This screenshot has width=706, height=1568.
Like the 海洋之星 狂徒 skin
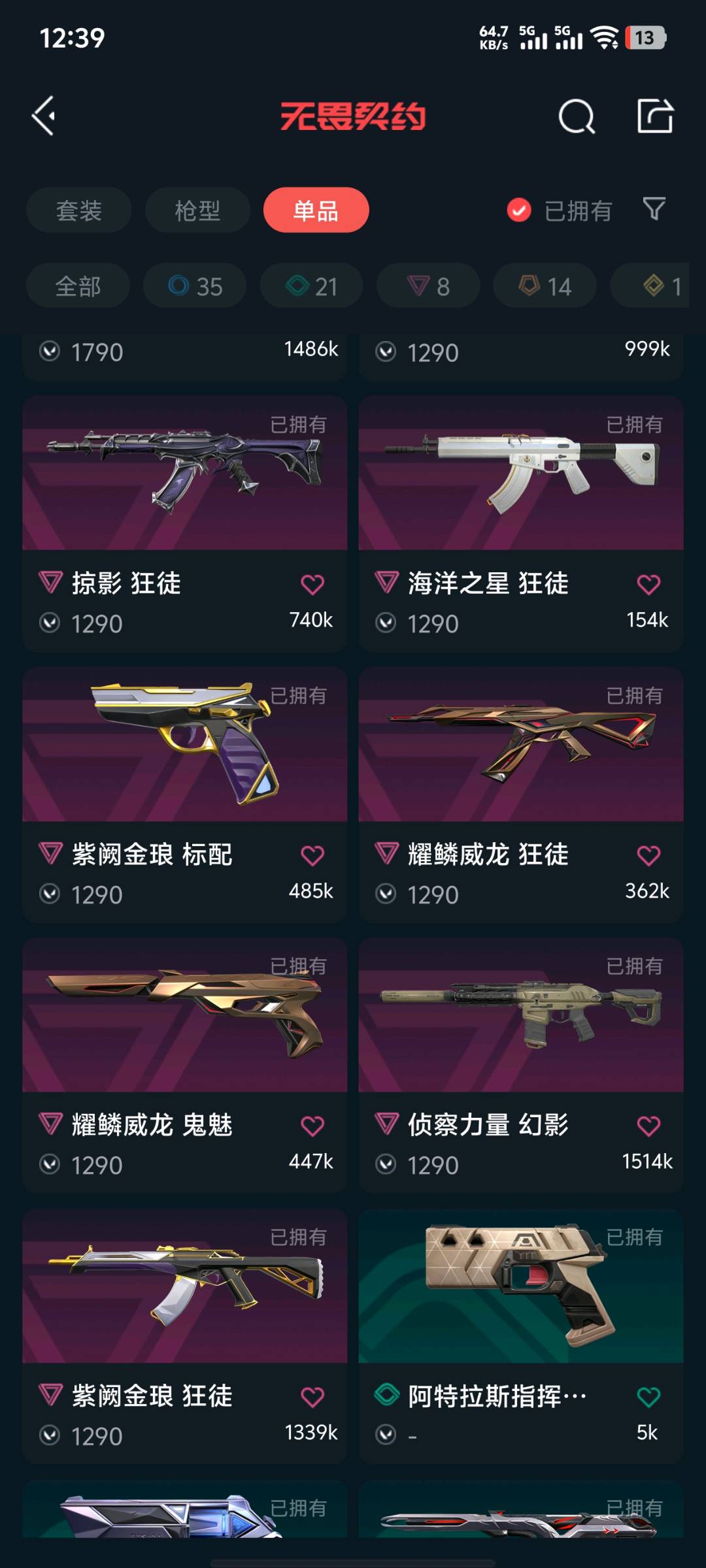(648, 584)
